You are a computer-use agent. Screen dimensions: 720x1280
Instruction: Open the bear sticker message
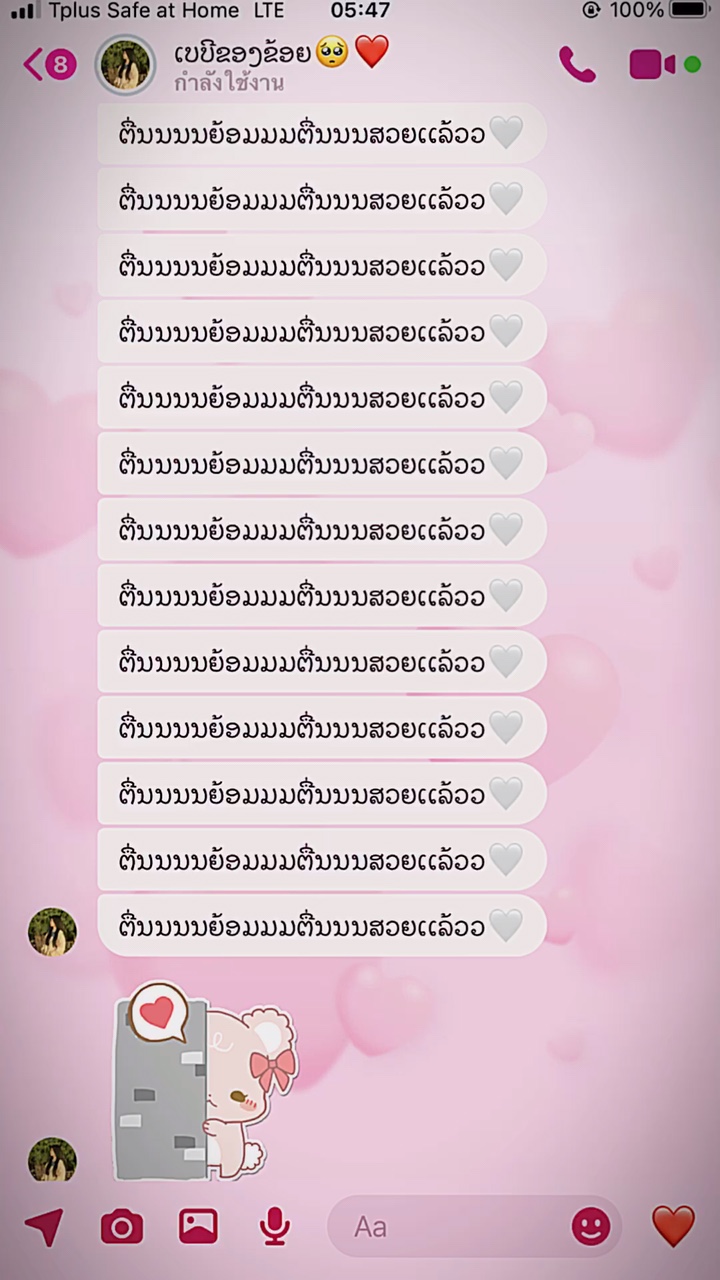(205, 1082)
